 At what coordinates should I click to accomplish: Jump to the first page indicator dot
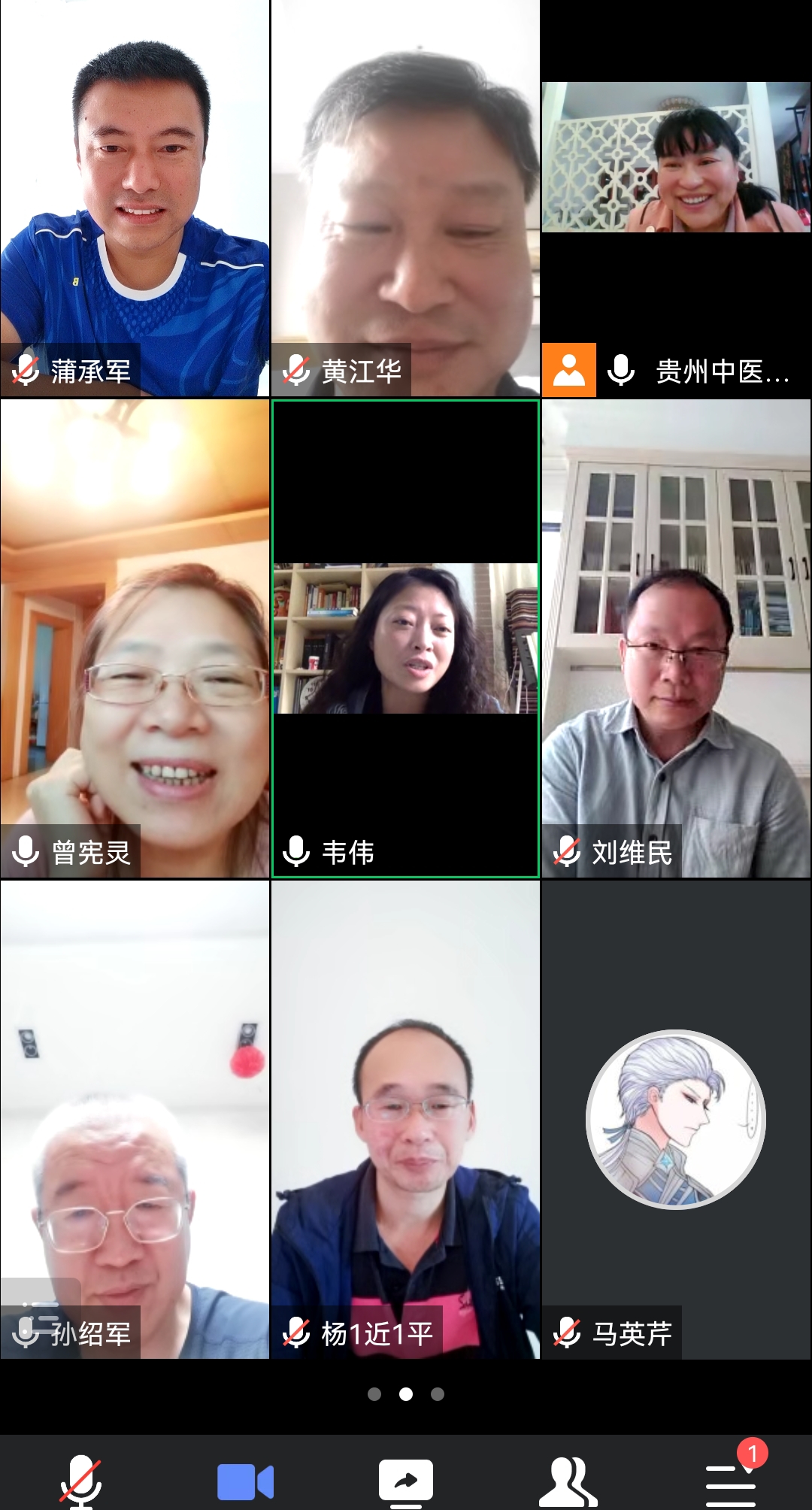pyautogui.click(x=374, y=1394)
